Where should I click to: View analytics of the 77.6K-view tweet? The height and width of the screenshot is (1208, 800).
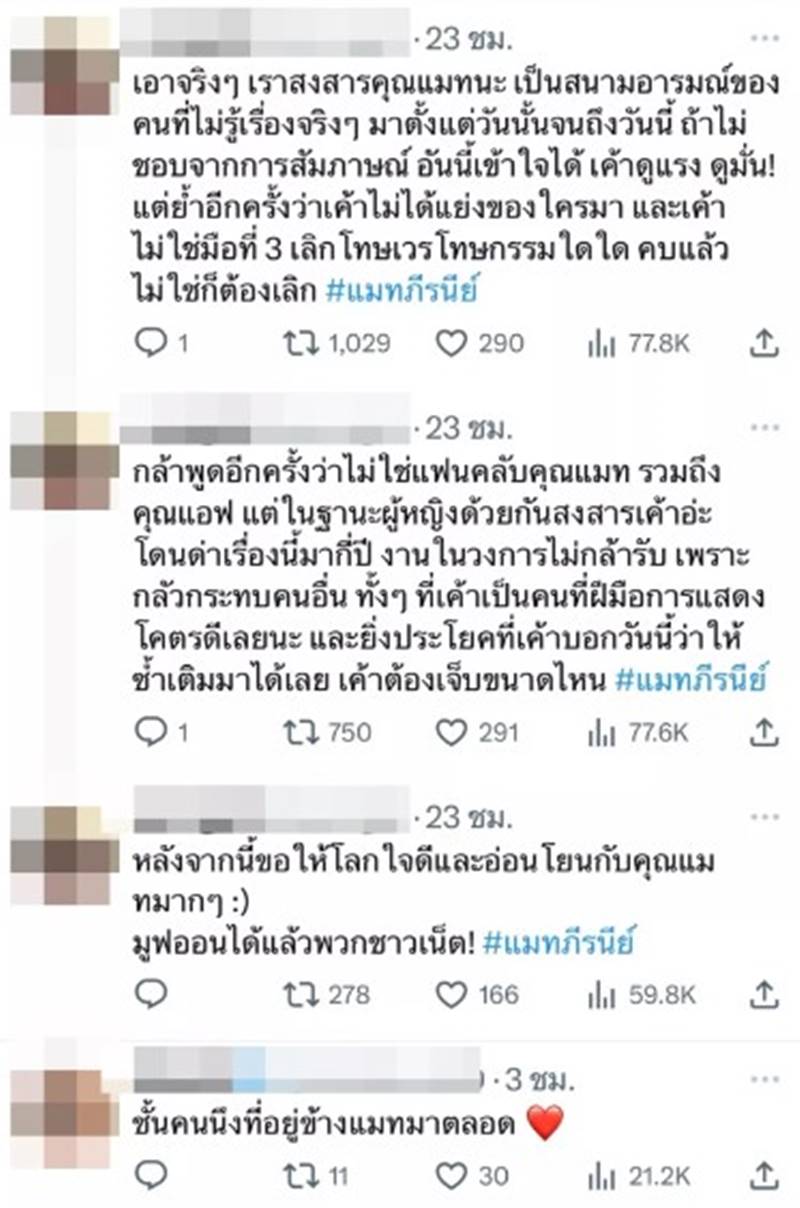[x=601, y=733]
